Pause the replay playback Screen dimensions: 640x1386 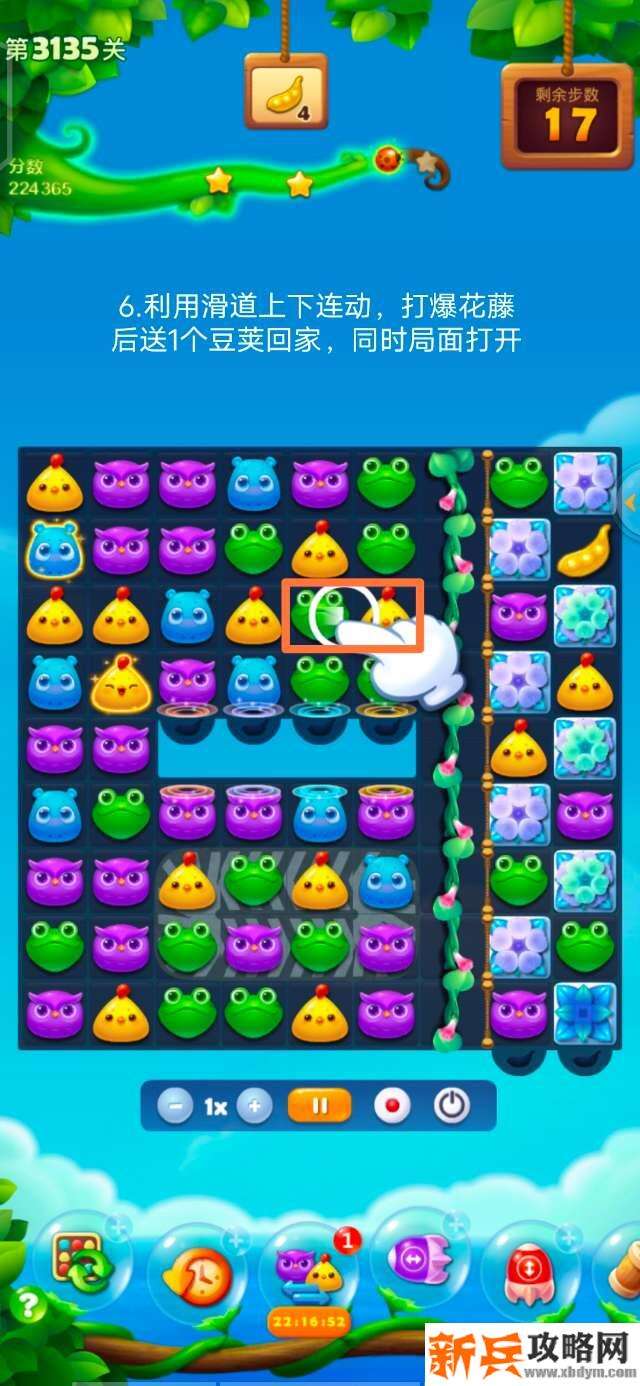click(x=320, y=1107)
